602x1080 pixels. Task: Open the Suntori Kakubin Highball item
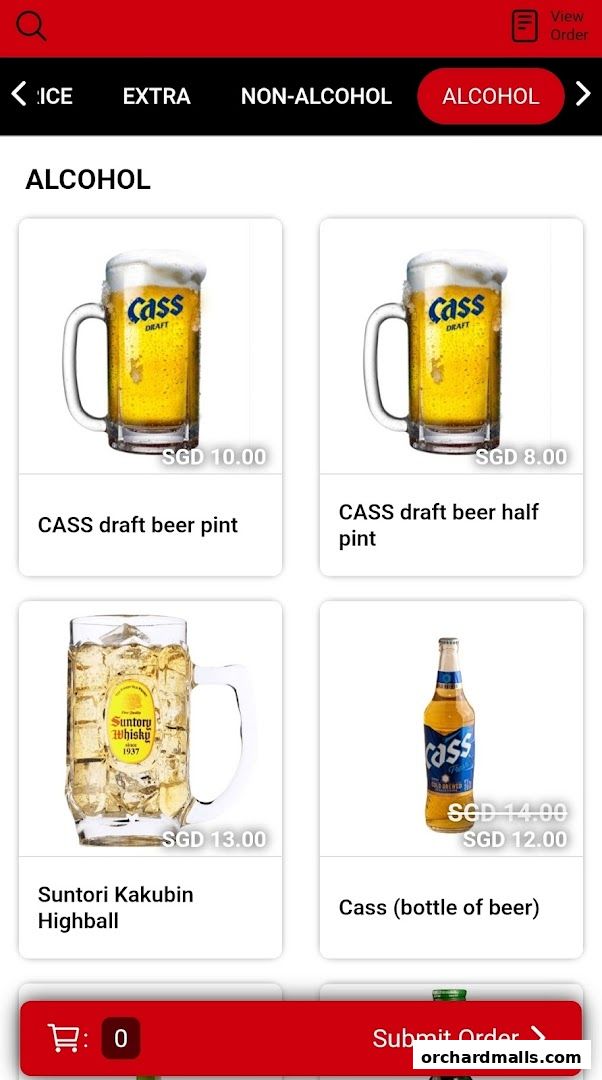tap(150, 779)
